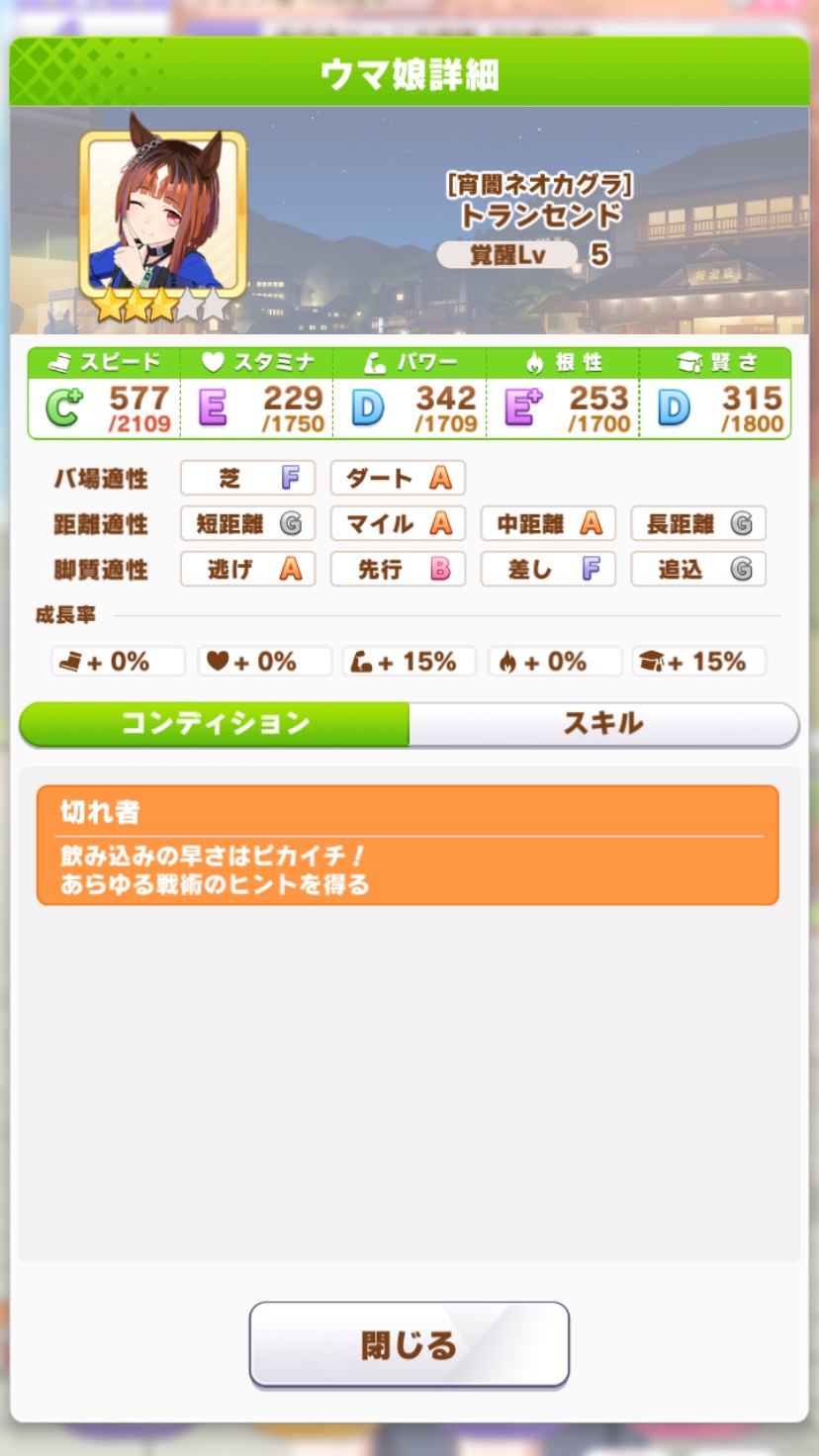The height and width of the screenshot is (1456, 819).
Task: Close the dialog with 閉じる
Action: [409, 1344]
